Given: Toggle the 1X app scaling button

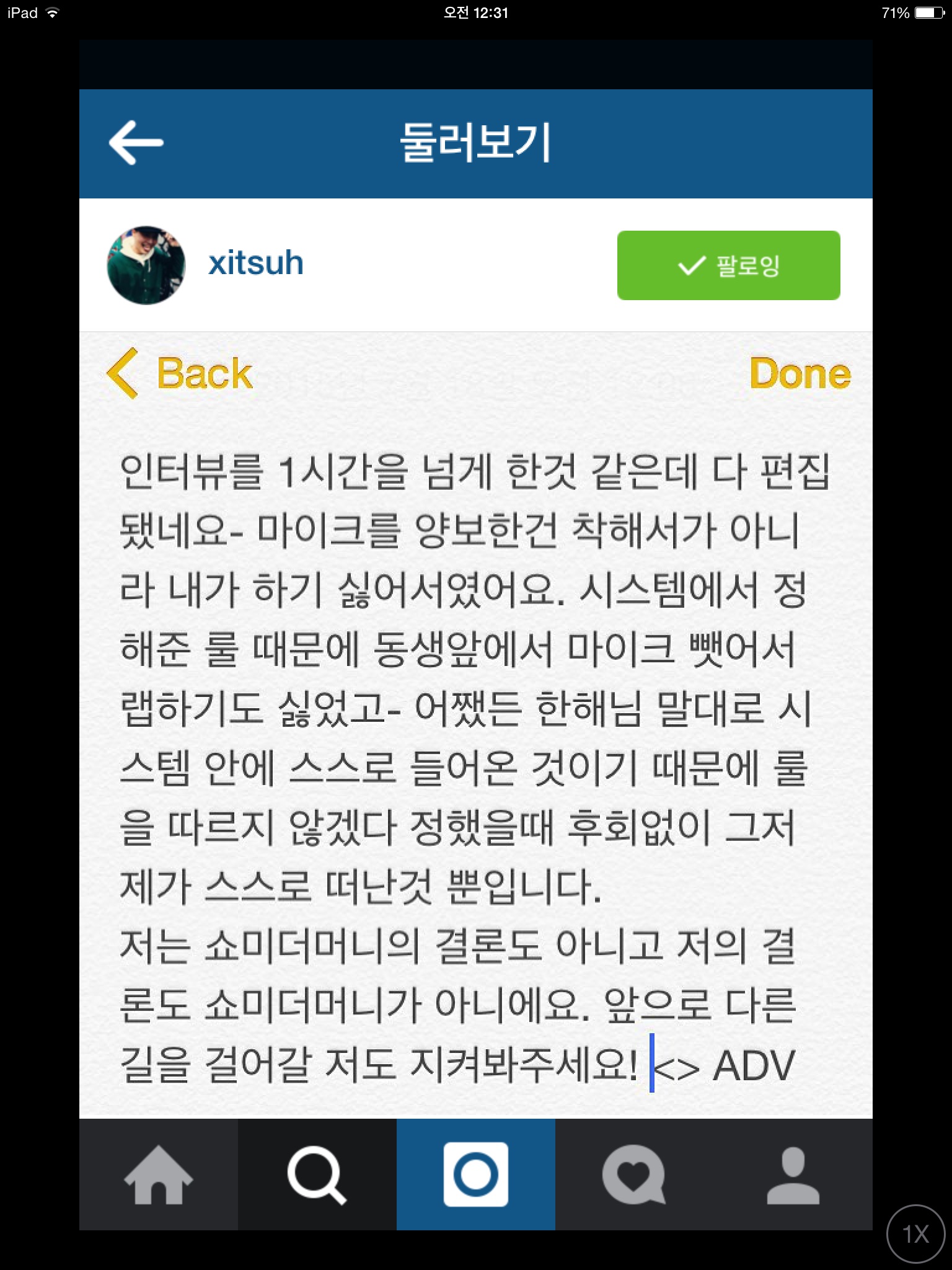Looking at the screenshot, I should coord(915,1234).
